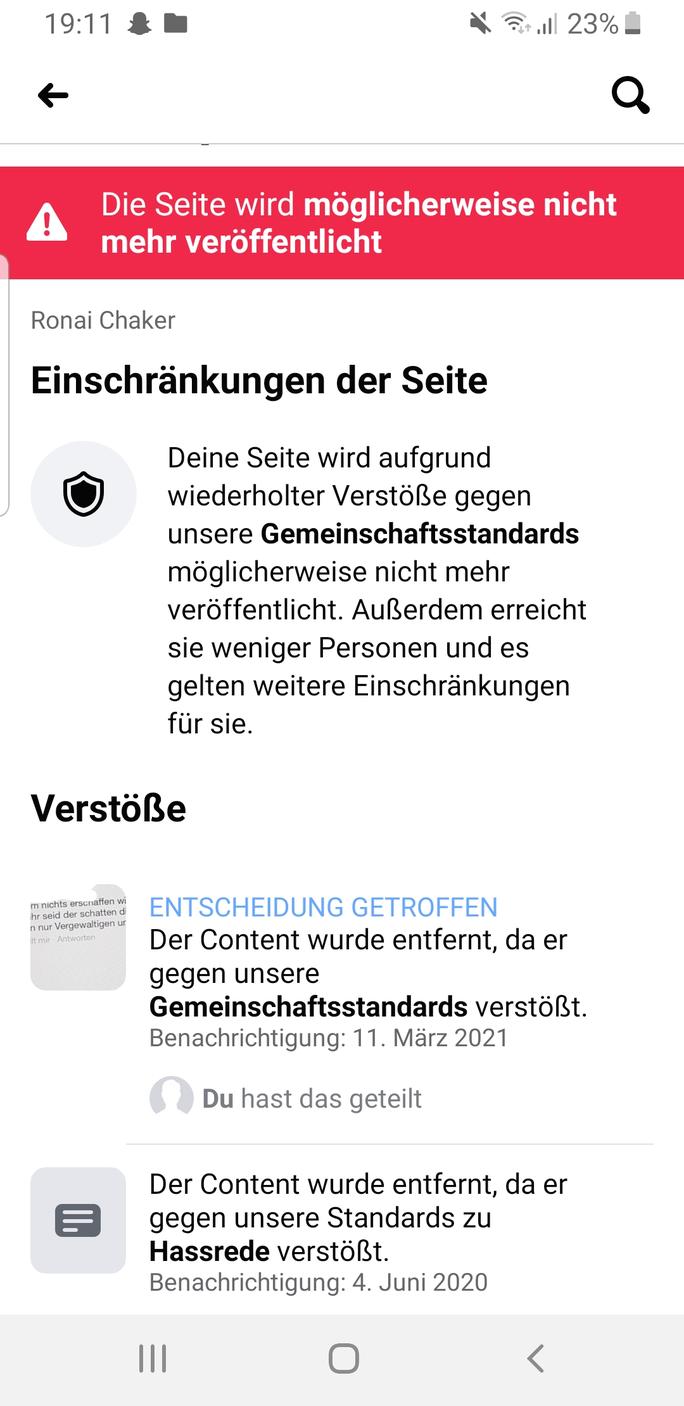Go back using the top arrow
The width and height of the screenshot is (684, 1406).
click(53, 96)
